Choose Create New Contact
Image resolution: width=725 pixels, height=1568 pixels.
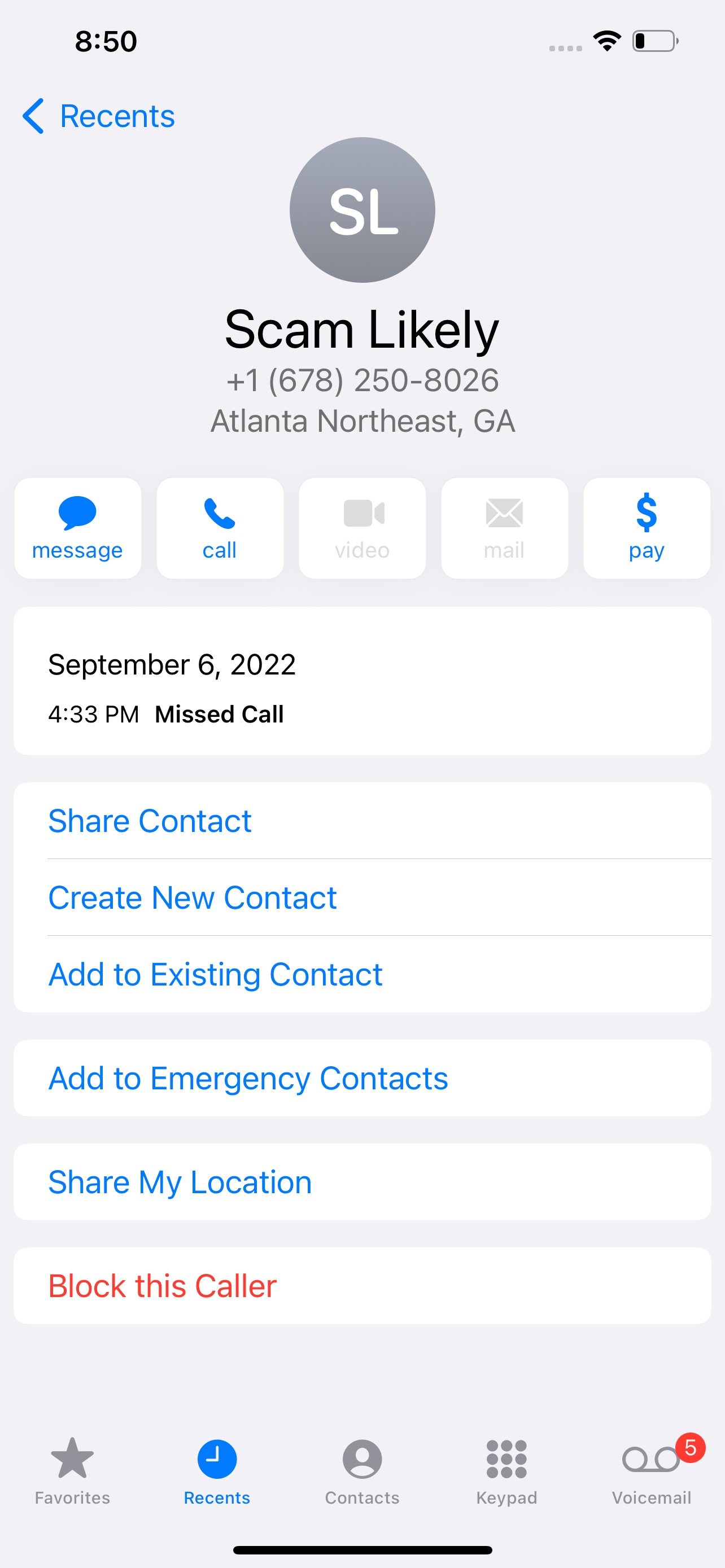point(193,897)
